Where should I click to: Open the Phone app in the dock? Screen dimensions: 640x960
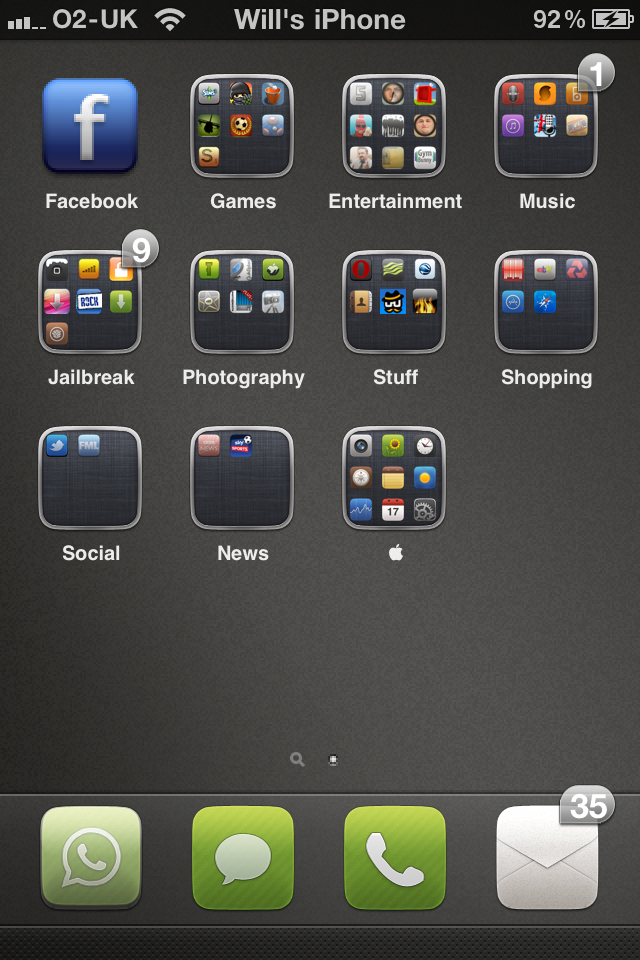coord(394,858)
